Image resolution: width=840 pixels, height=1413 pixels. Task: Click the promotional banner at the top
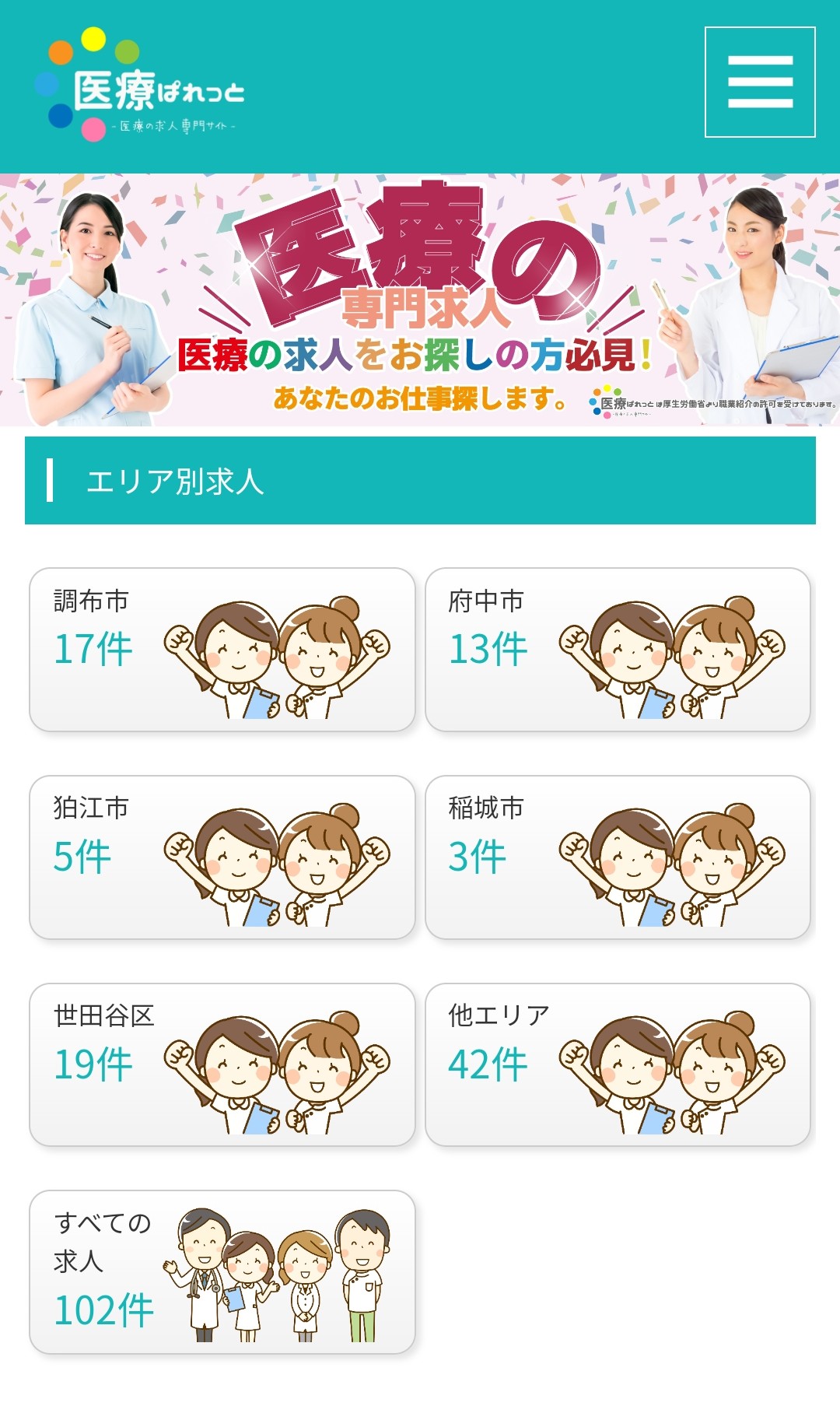coord(420,300)
